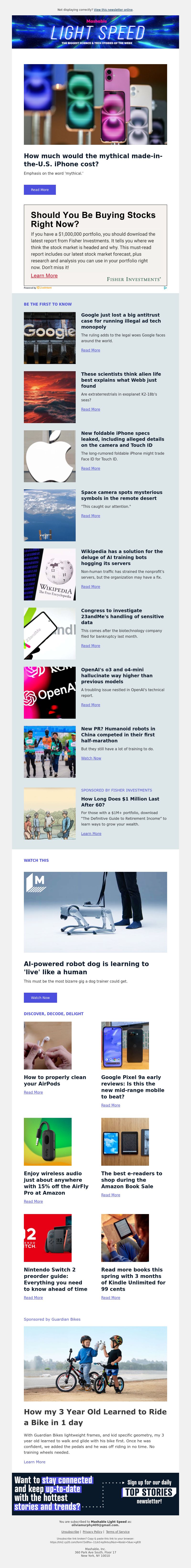Read more on OpenAI o3 hallucination article

pyautogui.click(x=90, y=705)
